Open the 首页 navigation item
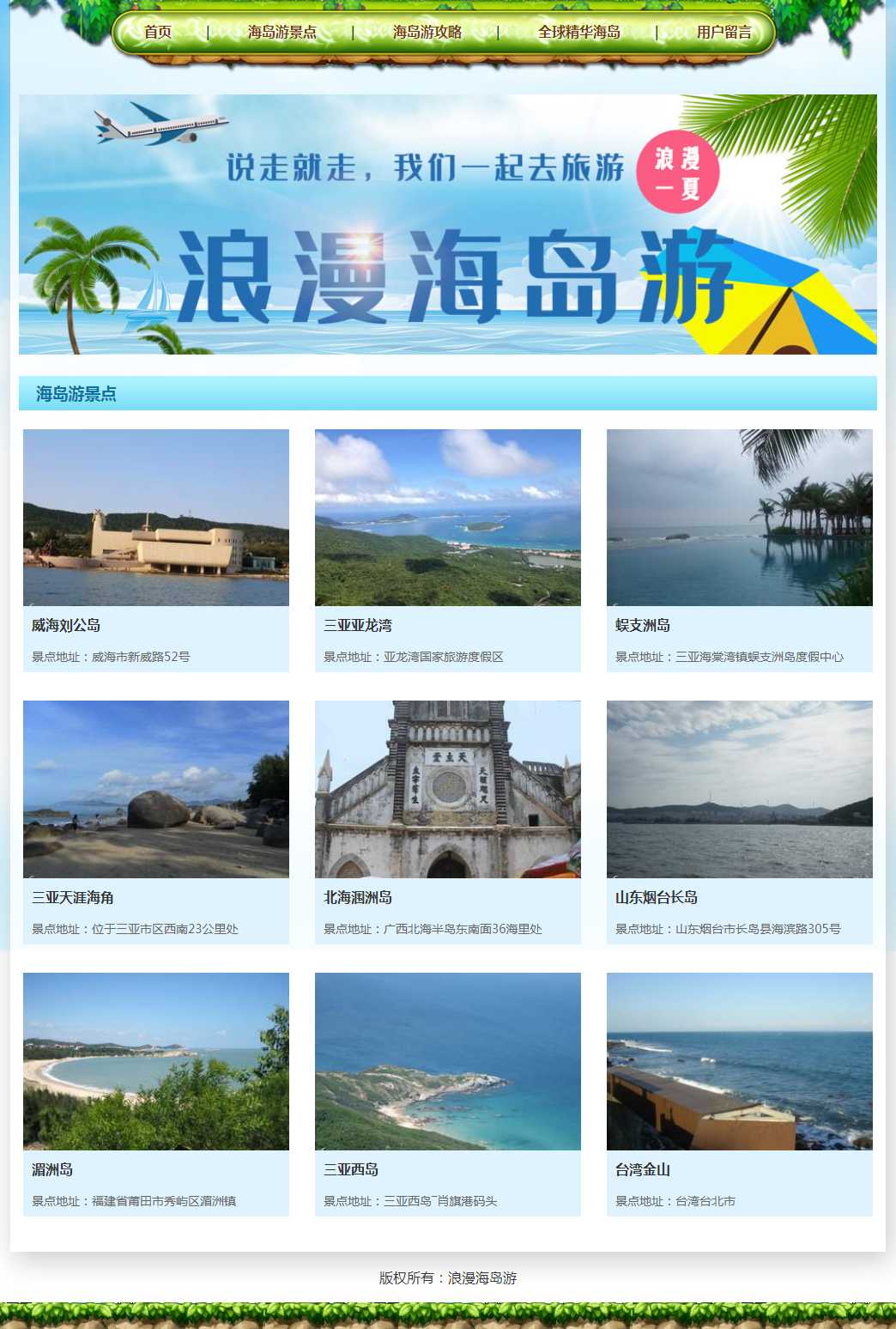 tap(158, 33)
